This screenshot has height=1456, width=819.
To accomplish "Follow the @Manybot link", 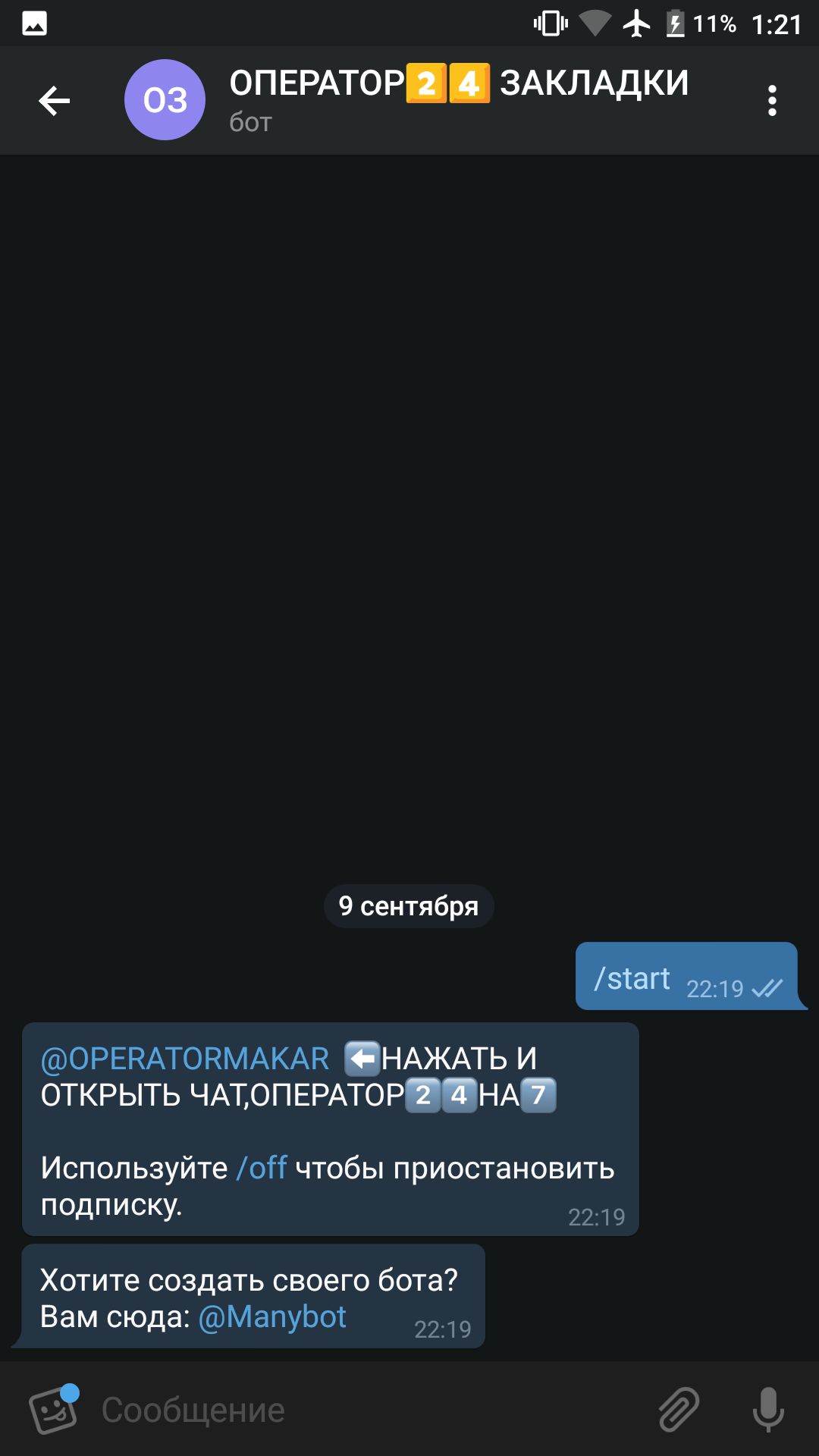I will [272, 1317].
